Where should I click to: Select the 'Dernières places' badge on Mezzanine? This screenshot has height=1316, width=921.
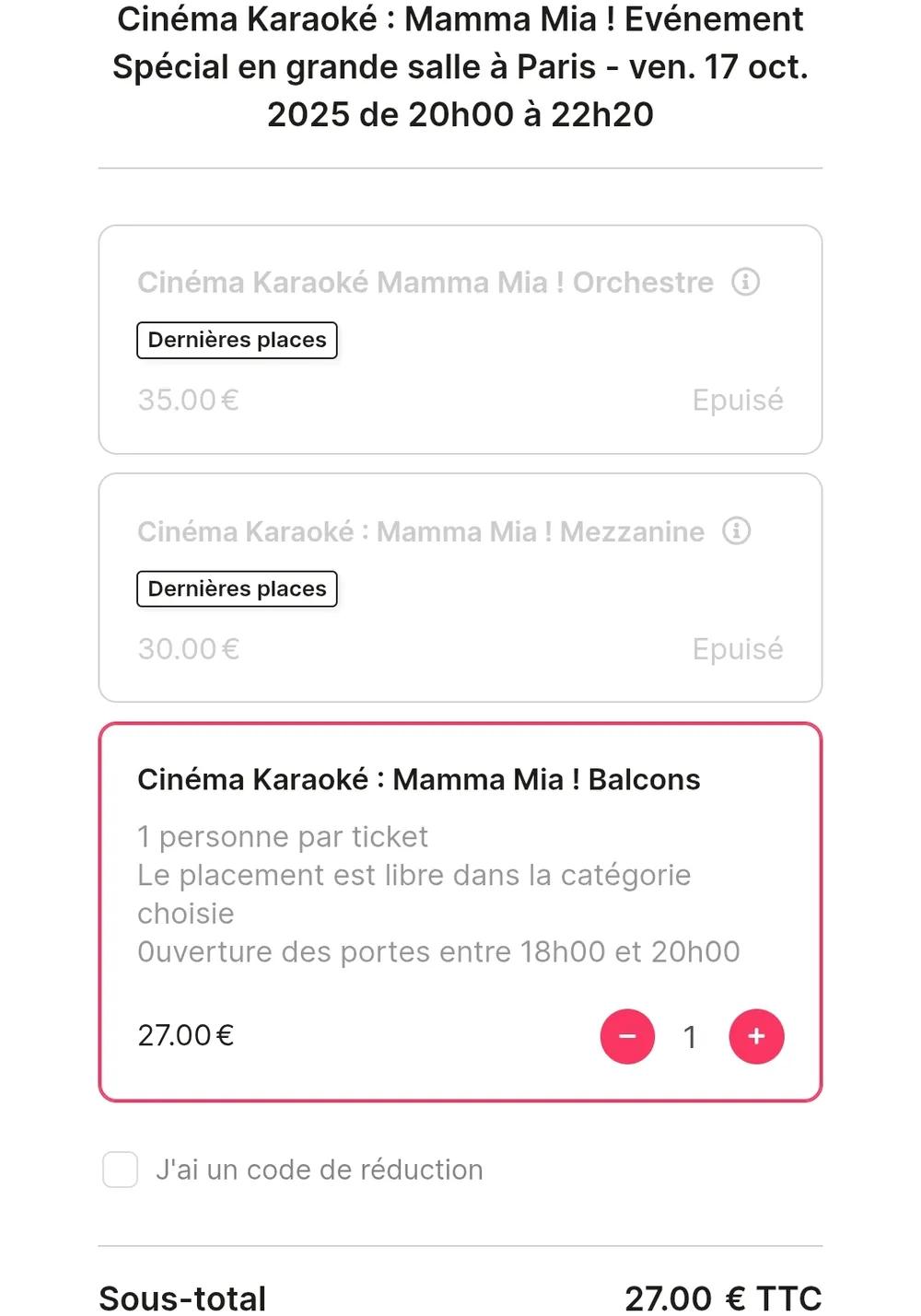pyautogui.click(x=237, y=588)
